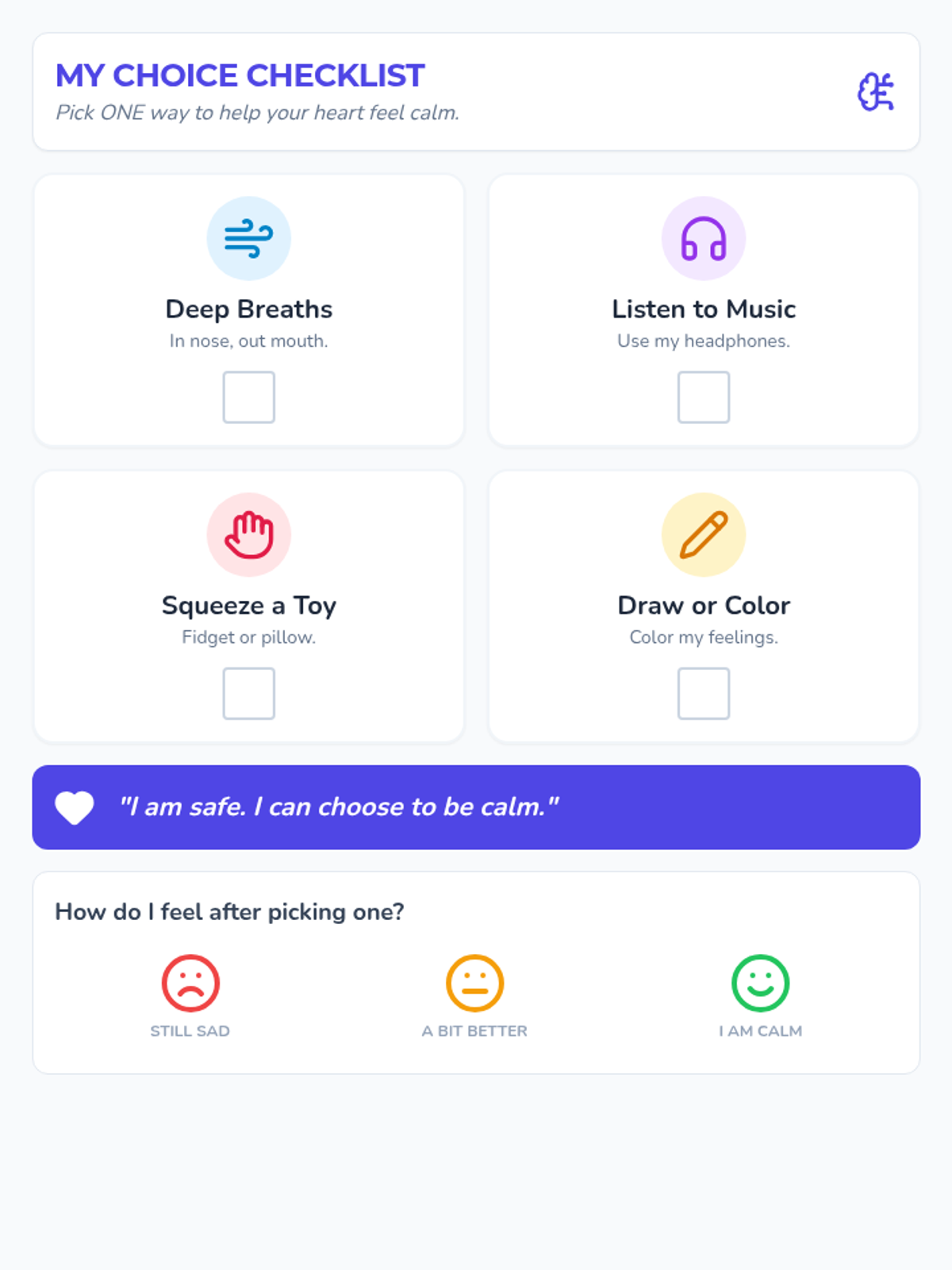Choose the Still Sad face
The height and width of the screenshot is (1270, 952).
[190, 983]
